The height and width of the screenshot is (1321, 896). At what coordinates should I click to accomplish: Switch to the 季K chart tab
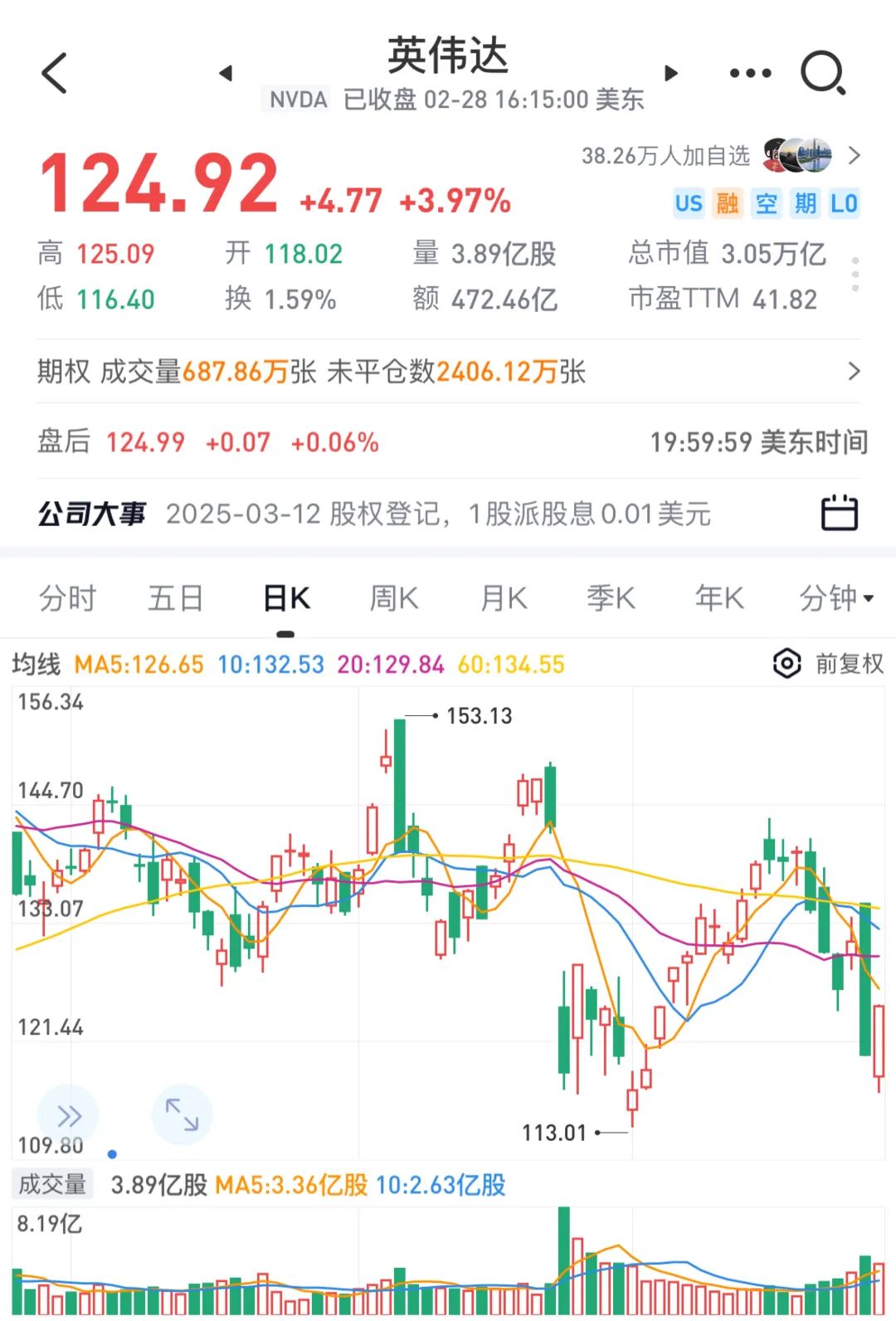[x=611, y=597]
